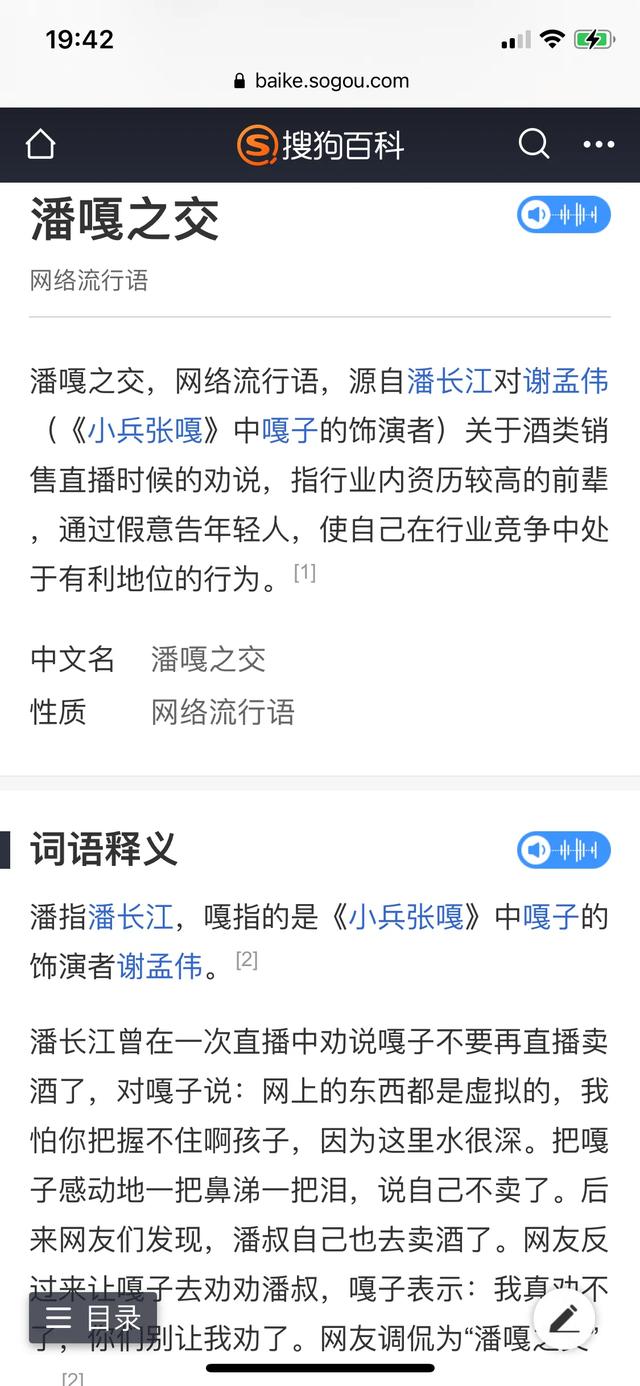Viewport: 640px width, 1386px height.
Task: Play audio for the 潘嘎之交 title
Action: pos(564,214)
